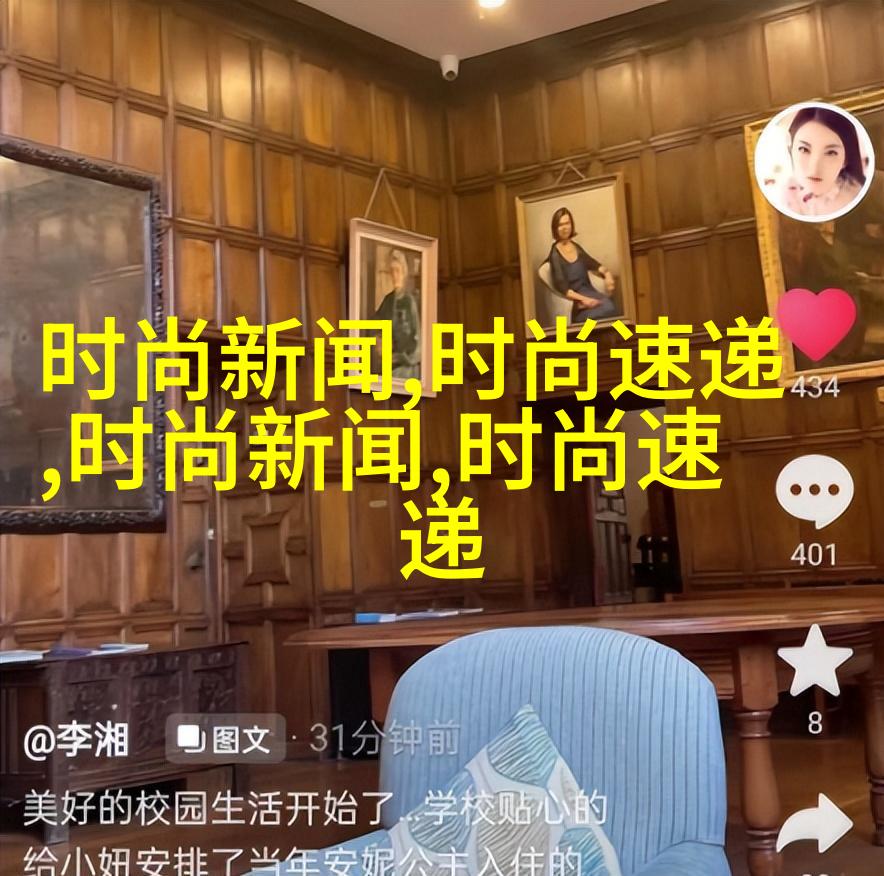Open @李湘's username link

[75, 741]
